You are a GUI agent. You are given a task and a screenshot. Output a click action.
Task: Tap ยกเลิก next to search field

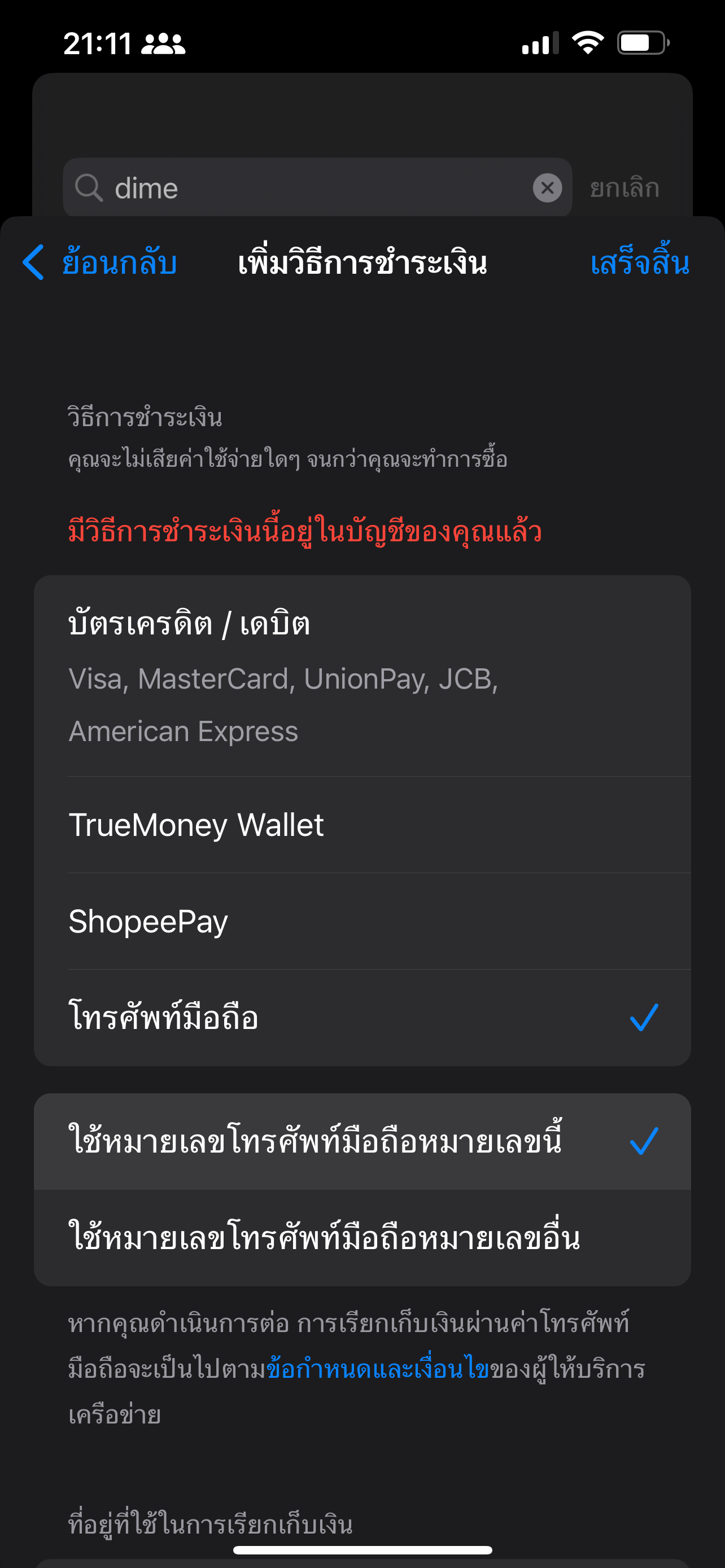(x=624, y=187)
